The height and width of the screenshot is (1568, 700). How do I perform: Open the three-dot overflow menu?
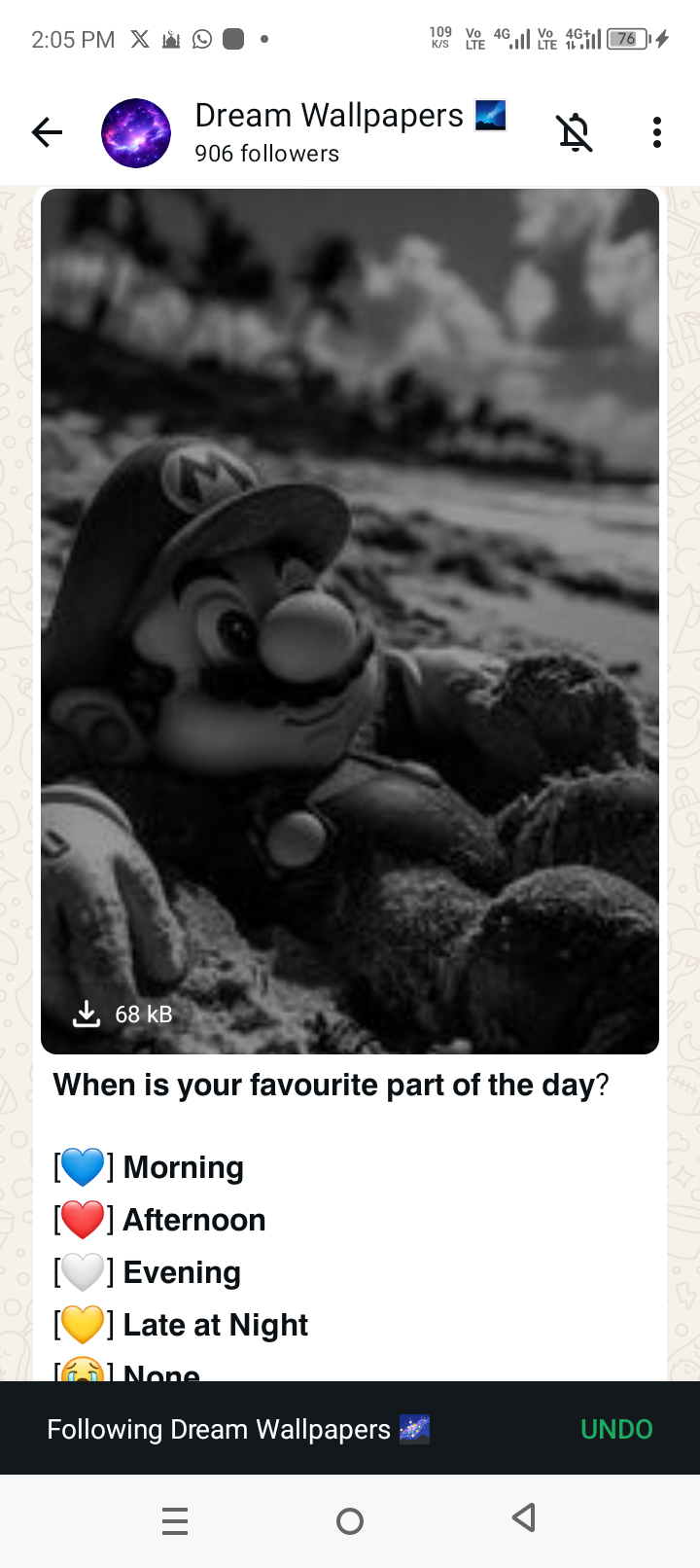[657, 132]
